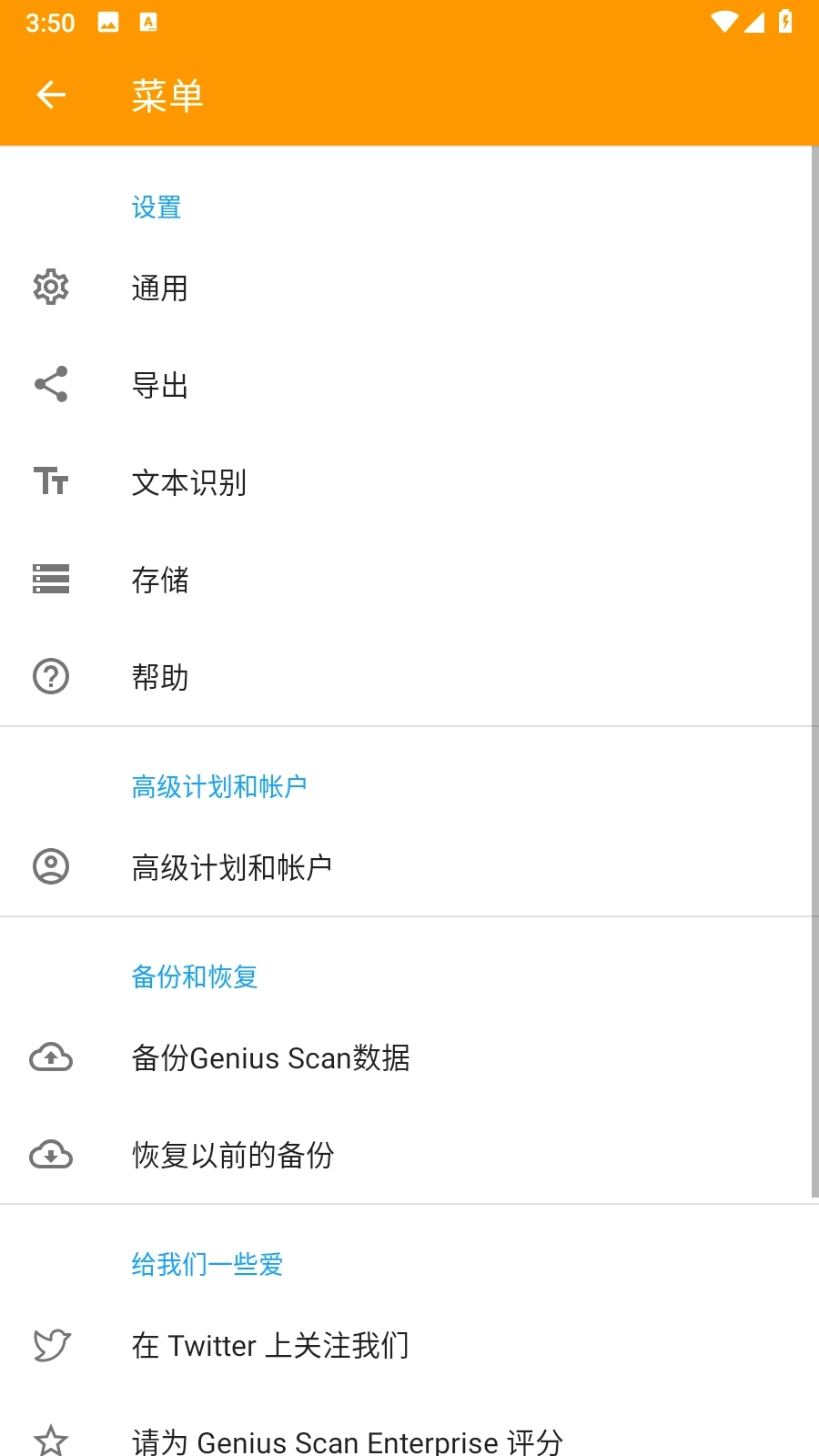Tap the question mark help icon
The width and height of the screenshot is (819, 1456).
point(51,677)
